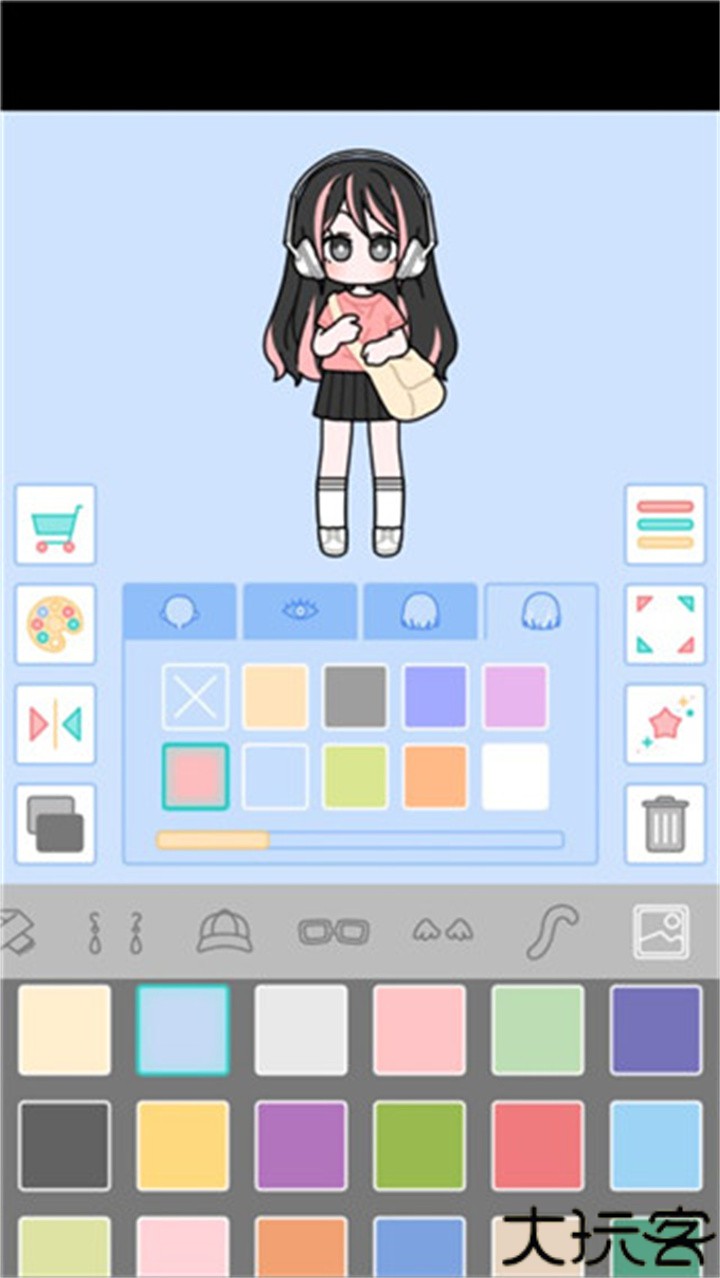Switch to the eye tab
Image resolution: width=720 pixels, height=1278 pixels.
click(300, 611)
